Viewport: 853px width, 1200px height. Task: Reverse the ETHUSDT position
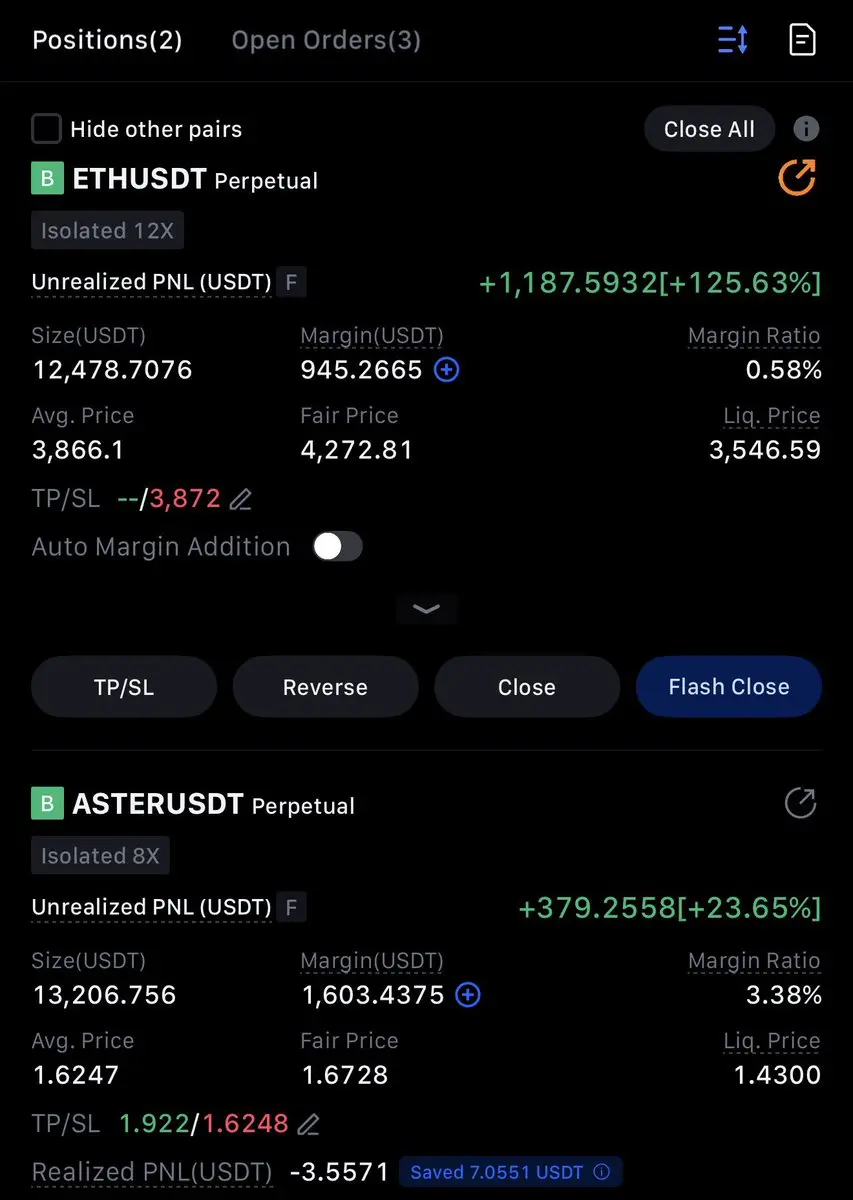point(325,687)
